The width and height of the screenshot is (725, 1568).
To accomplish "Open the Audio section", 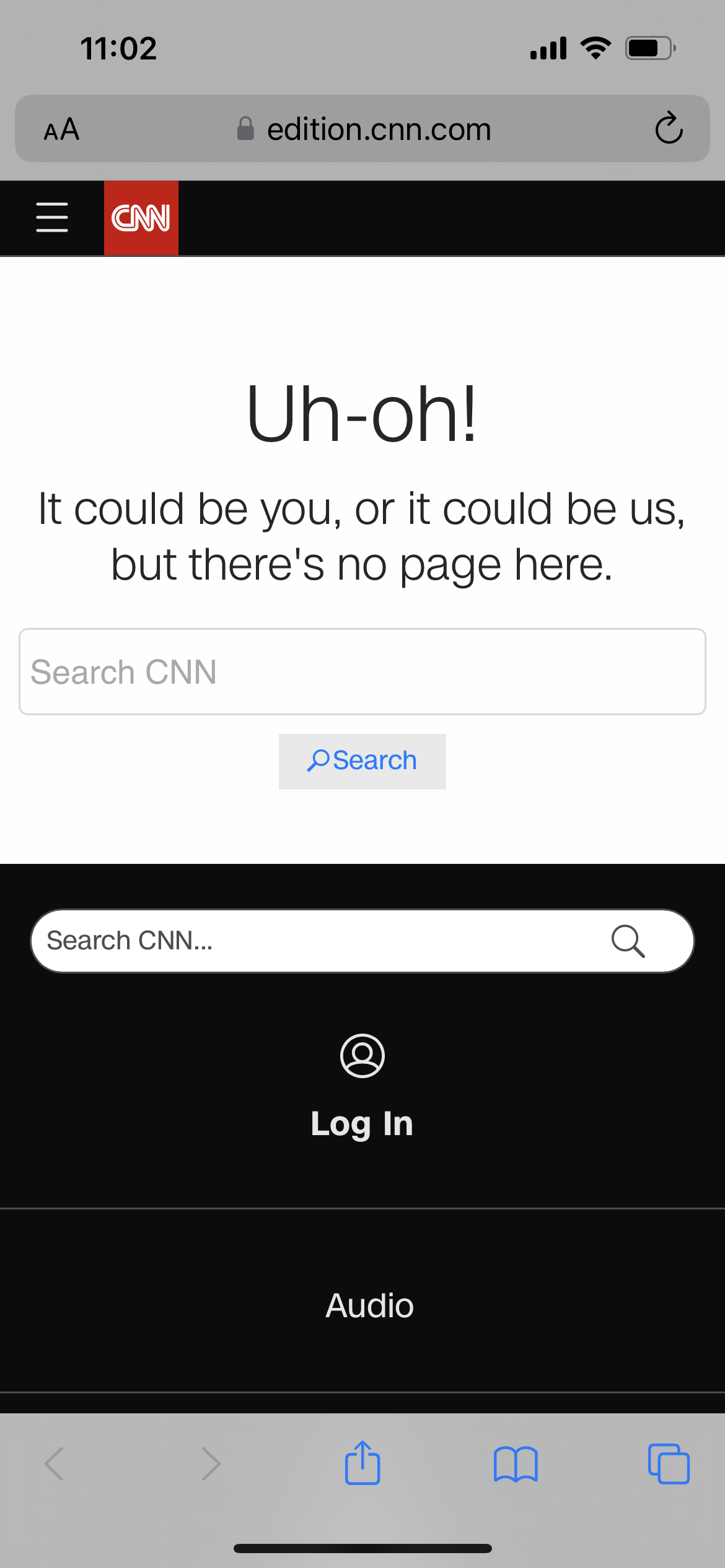I will 369,1305.
